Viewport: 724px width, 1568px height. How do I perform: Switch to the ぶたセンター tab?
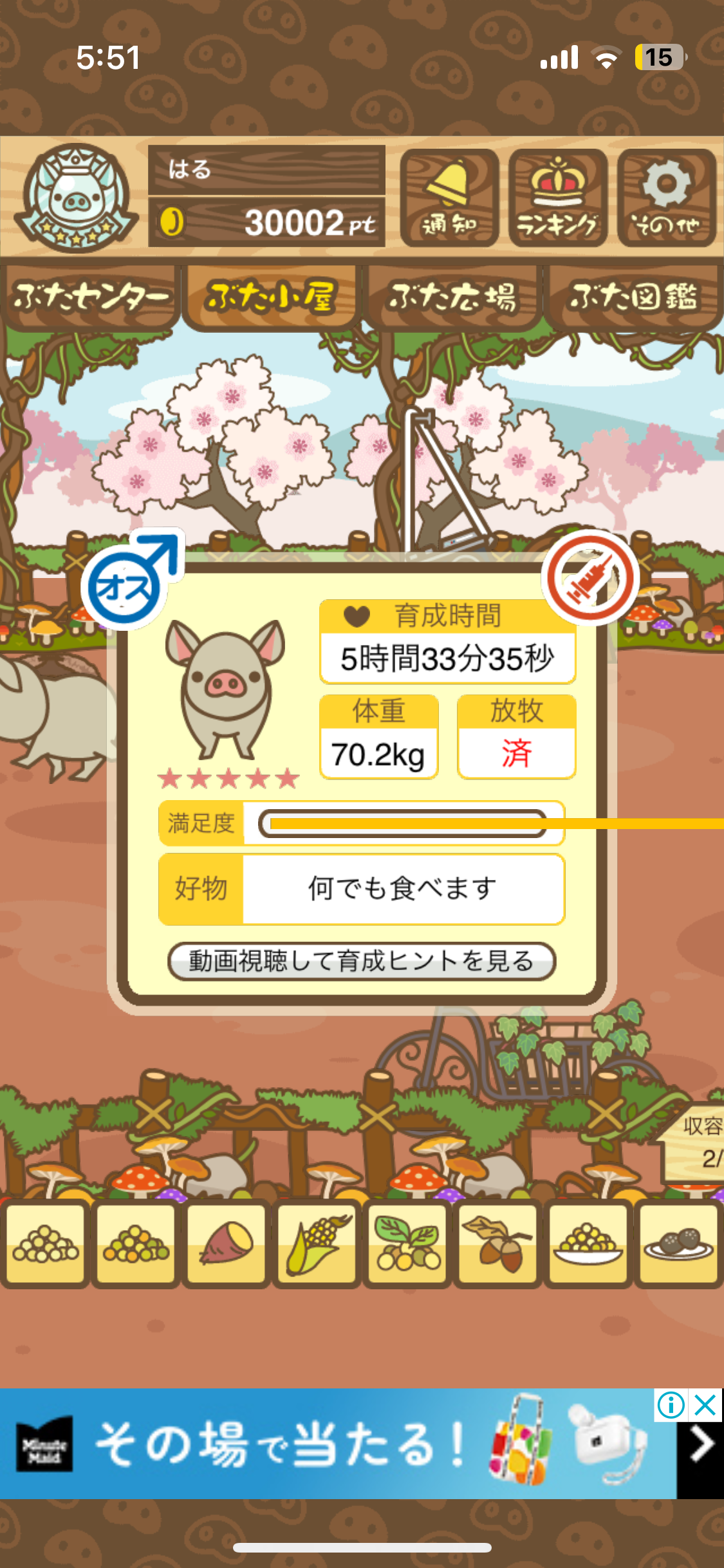click(x=90, y=297)
